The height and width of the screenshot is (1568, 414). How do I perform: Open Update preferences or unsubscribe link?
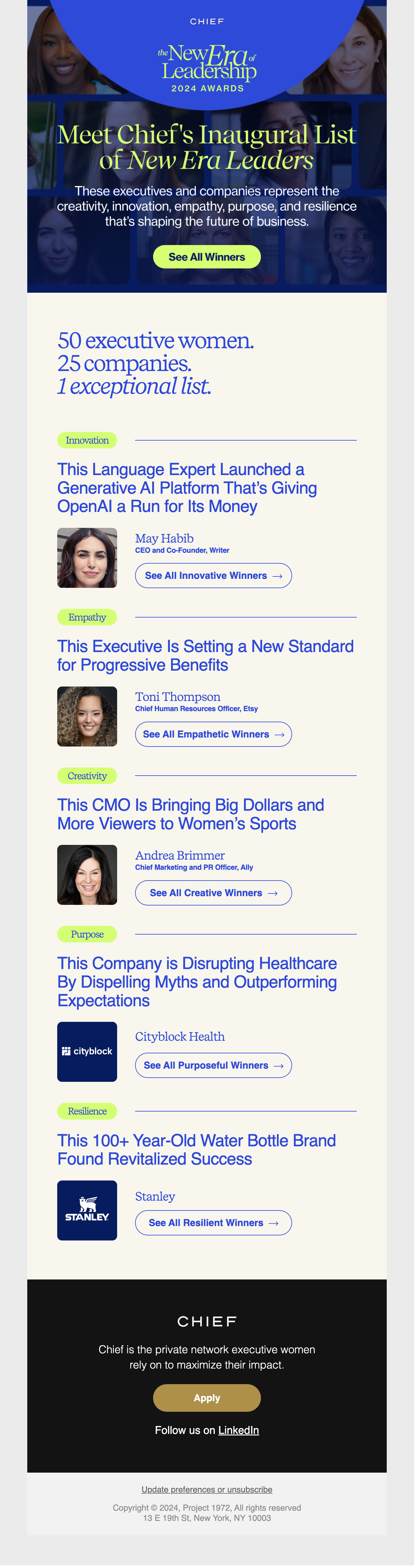click(207, 1489)
